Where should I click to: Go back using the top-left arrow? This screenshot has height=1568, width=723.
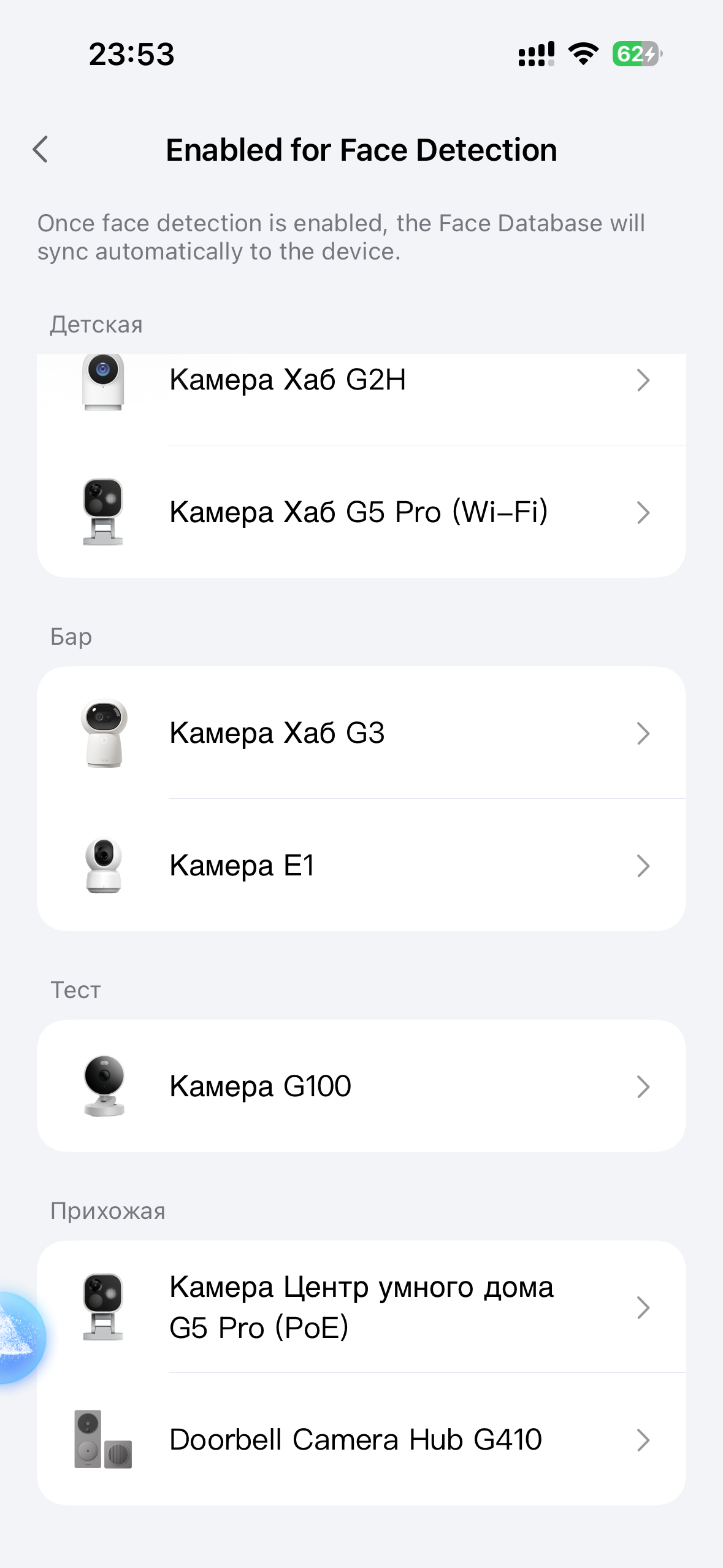(40, 150)
